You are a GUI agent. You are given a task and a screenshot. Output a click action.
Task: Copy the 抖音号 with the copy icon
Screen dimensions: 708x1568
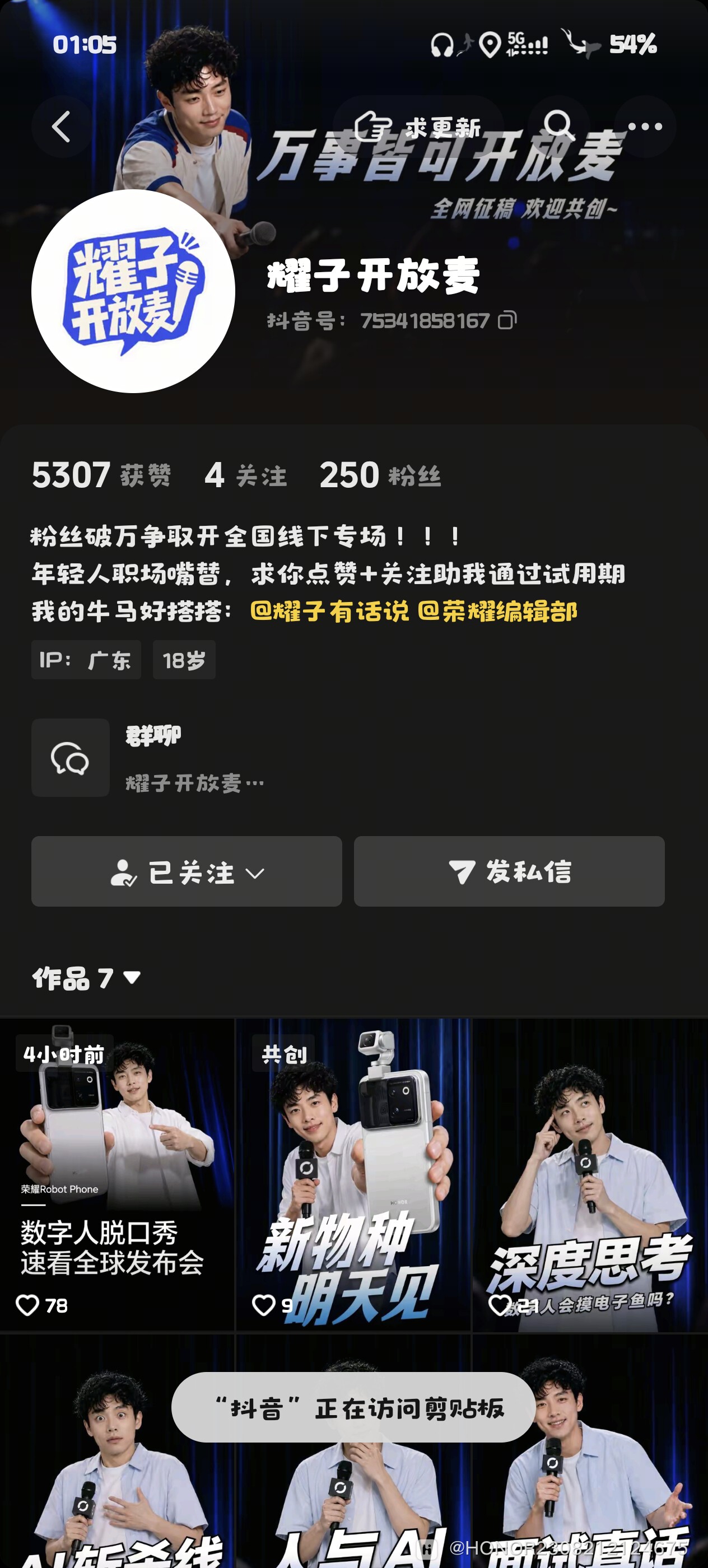coord(507,320)
